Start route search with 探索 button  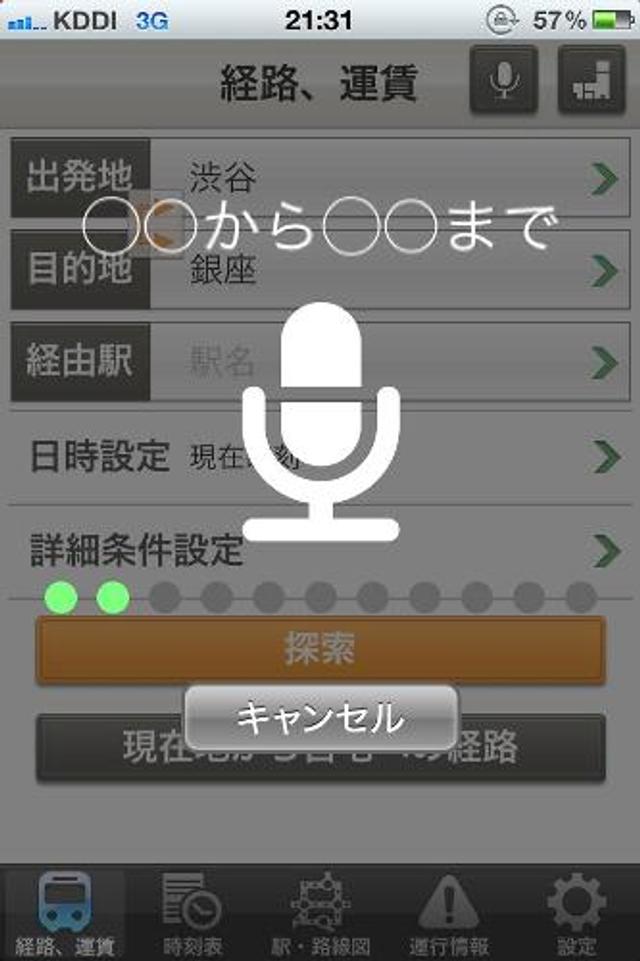(x=320, y=650)
